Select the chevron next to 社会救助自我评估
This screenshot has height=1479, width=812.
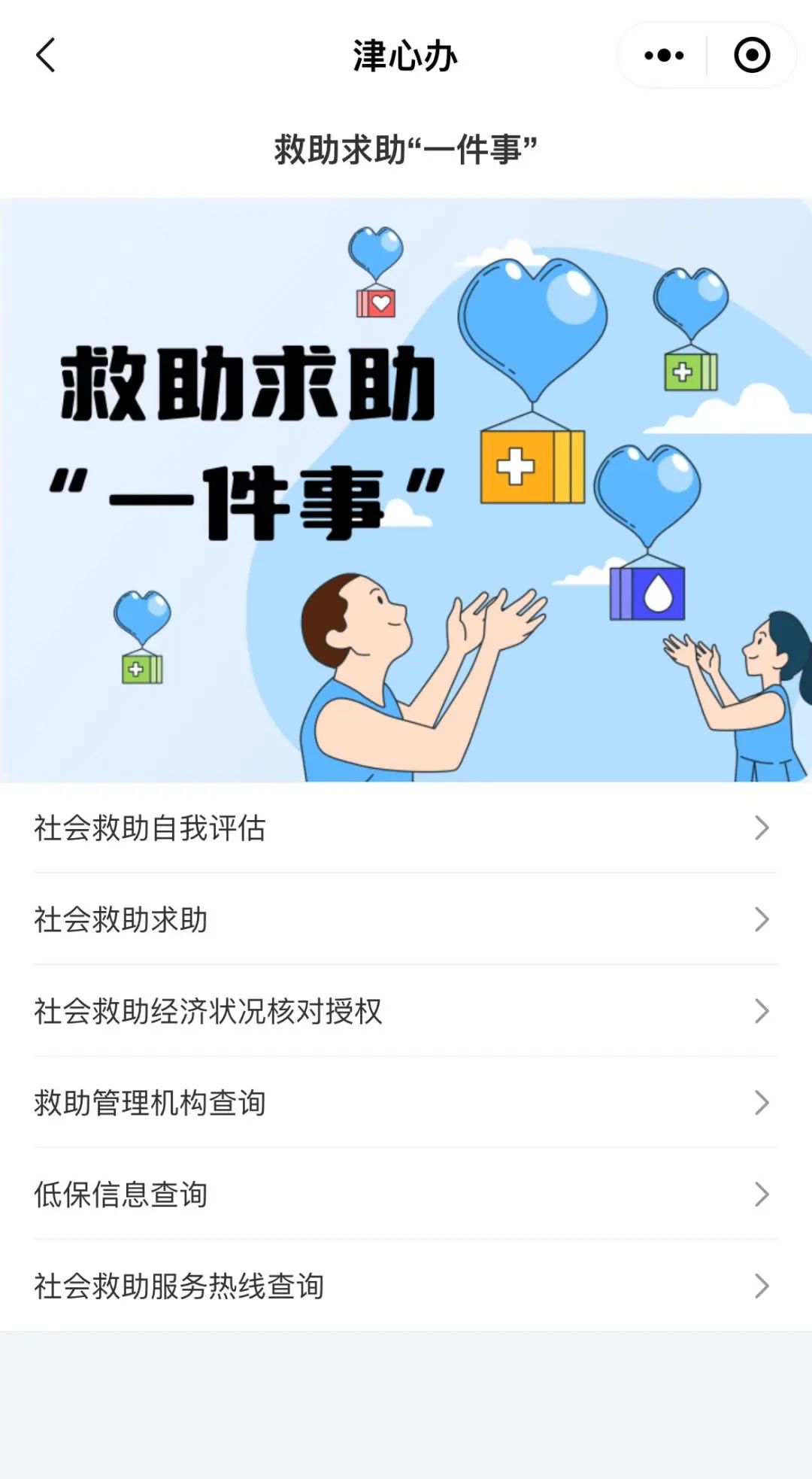tap(762, 826)
